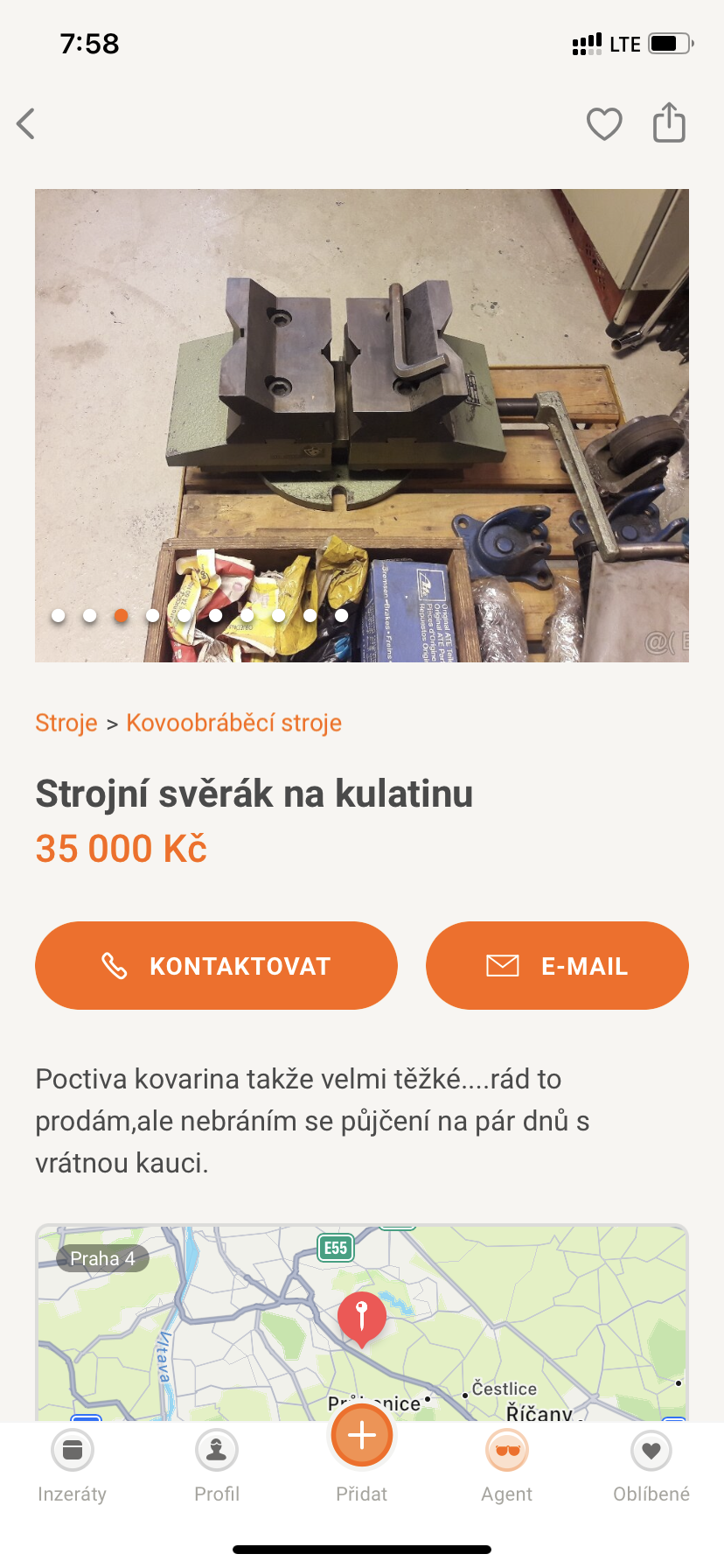
Task: Call the seller via Kontaktovat
Action: click(x=216, y=966)
